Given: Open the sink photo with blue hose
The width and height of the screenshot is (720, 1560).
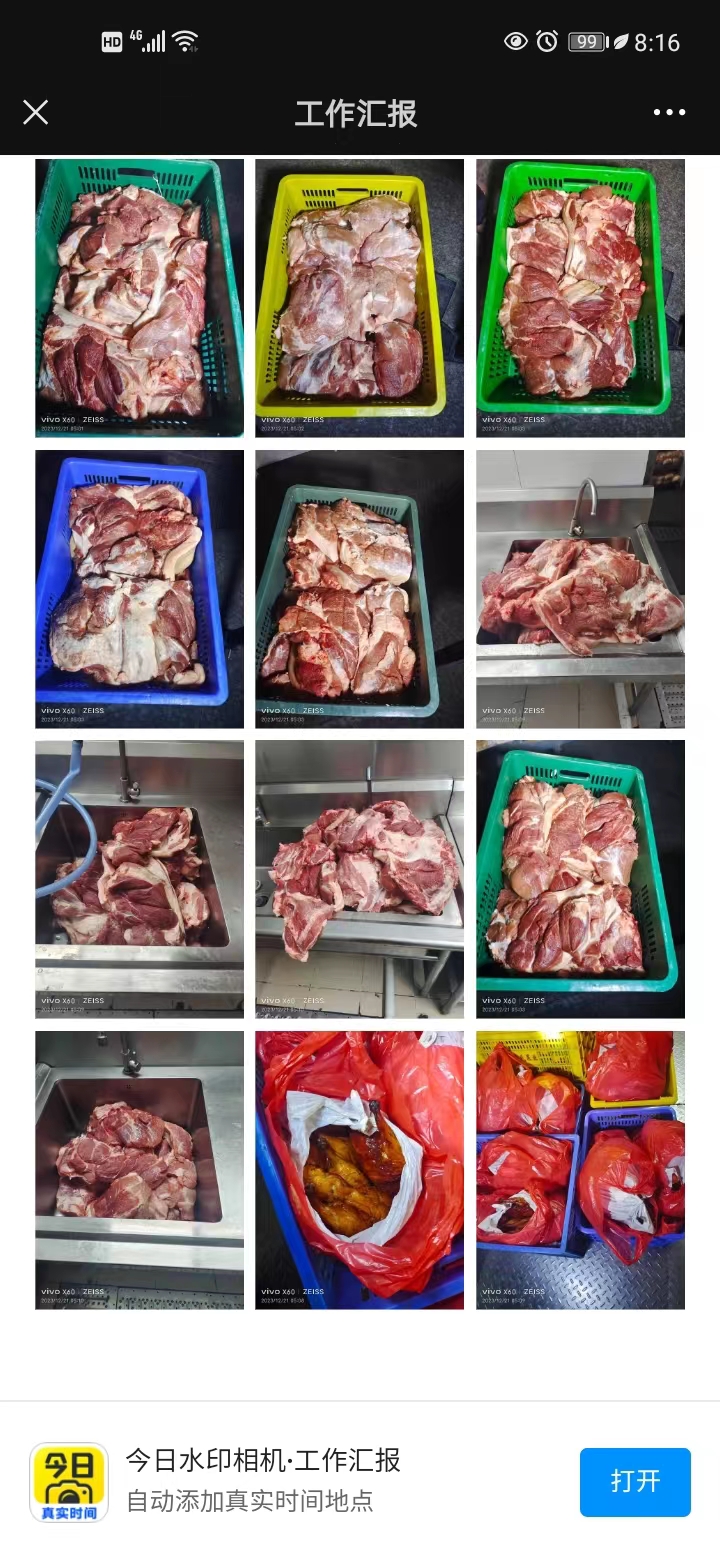Looking at the screenshot, I should [139, 879].
